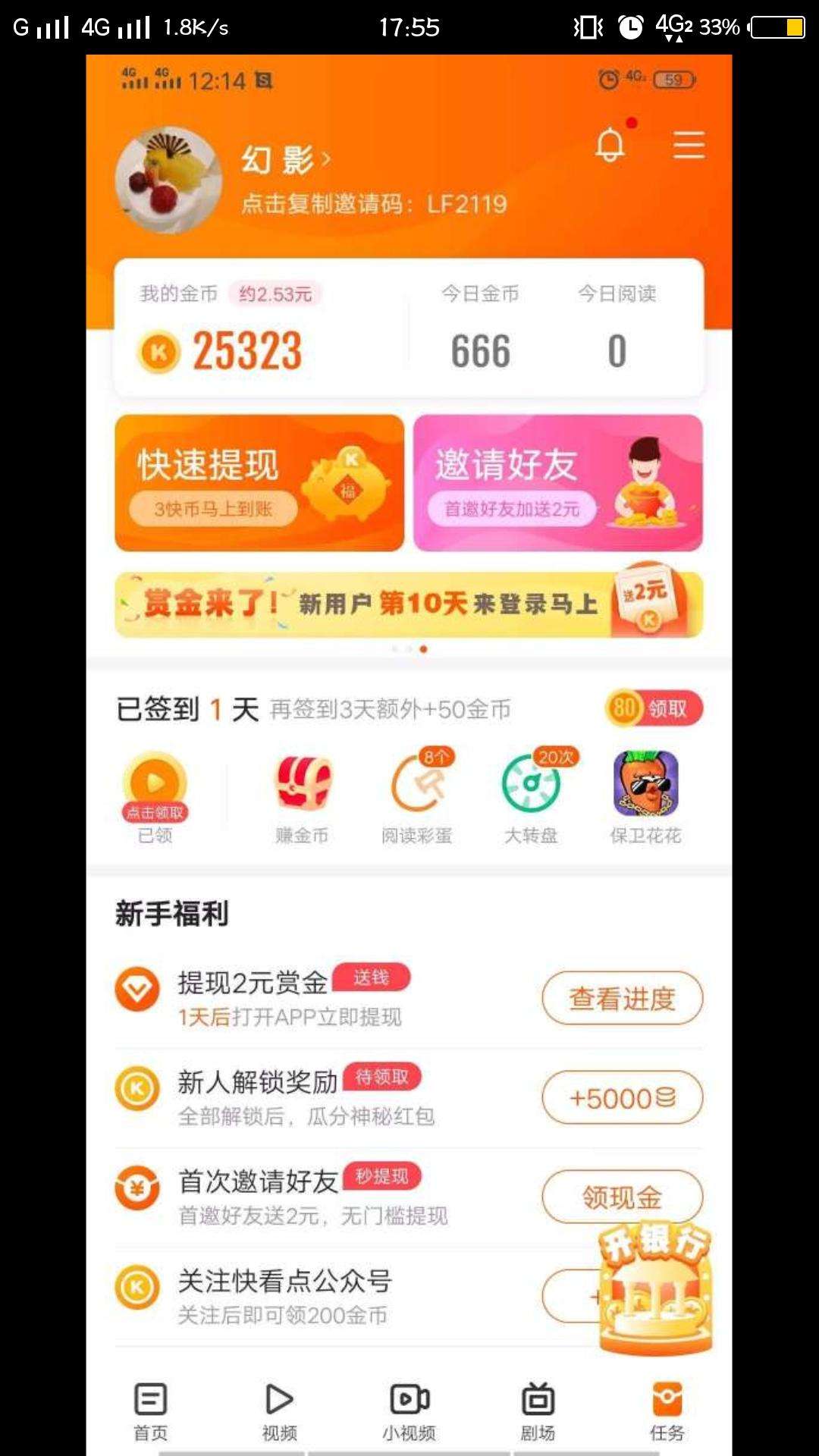Tap 查看进度 for the 2元 reward
The width and height of the screenshot is (819, 1456).
coord(622,999)
